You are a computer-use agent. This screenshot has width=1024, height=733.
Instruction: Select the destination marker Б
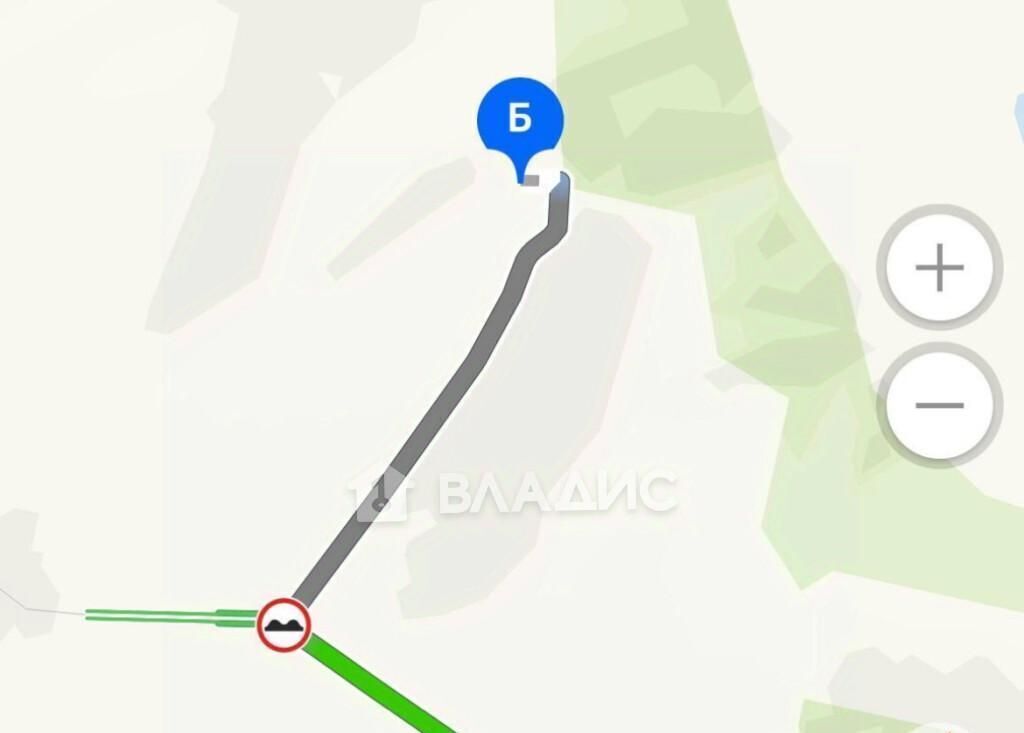520,122
